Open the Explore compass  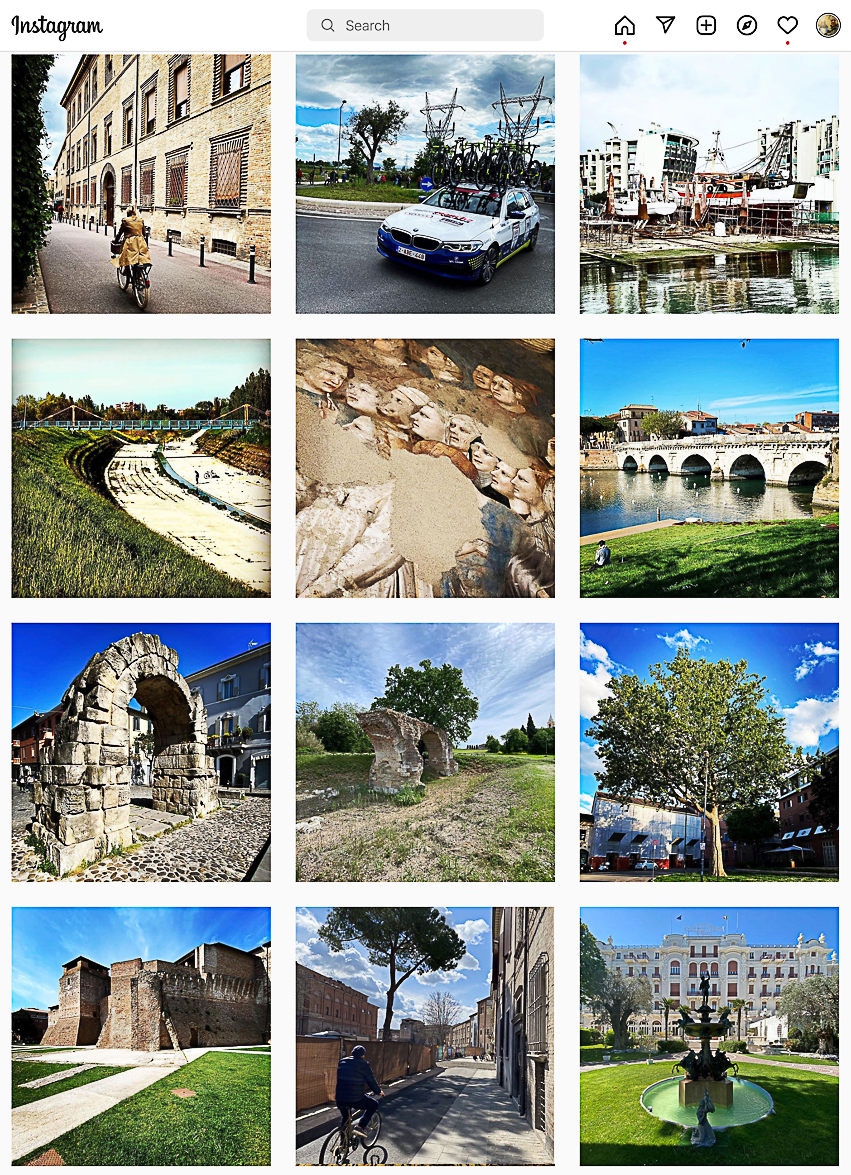coord(747,26)
